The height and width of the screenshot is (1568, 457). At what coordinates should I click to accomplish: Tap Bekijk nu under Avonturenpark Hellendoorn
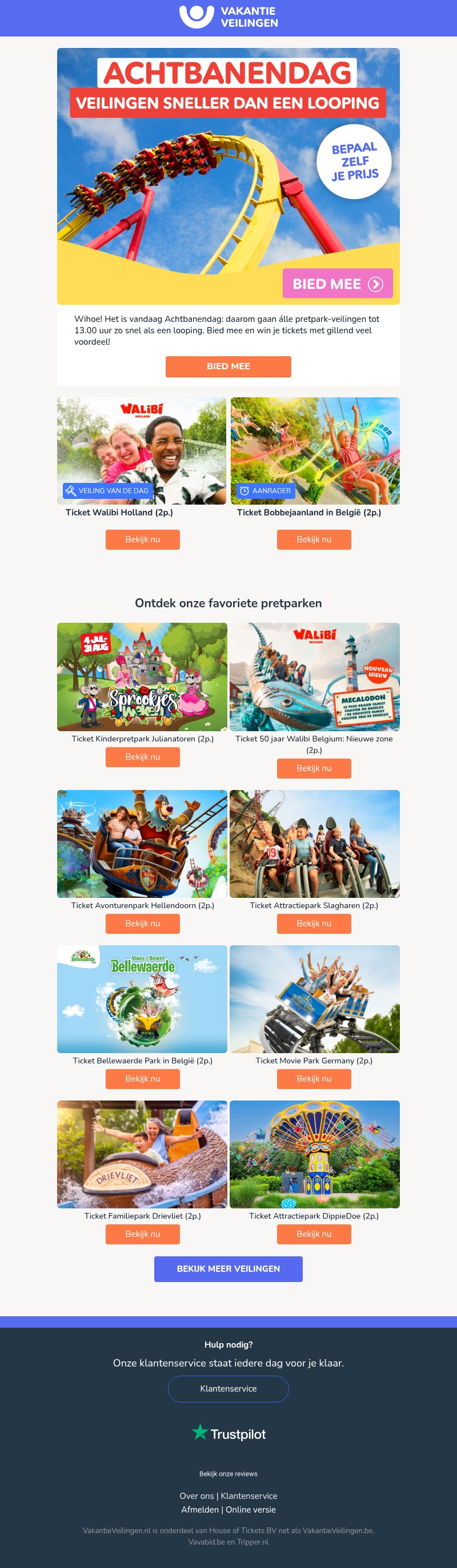click(143, 924)
